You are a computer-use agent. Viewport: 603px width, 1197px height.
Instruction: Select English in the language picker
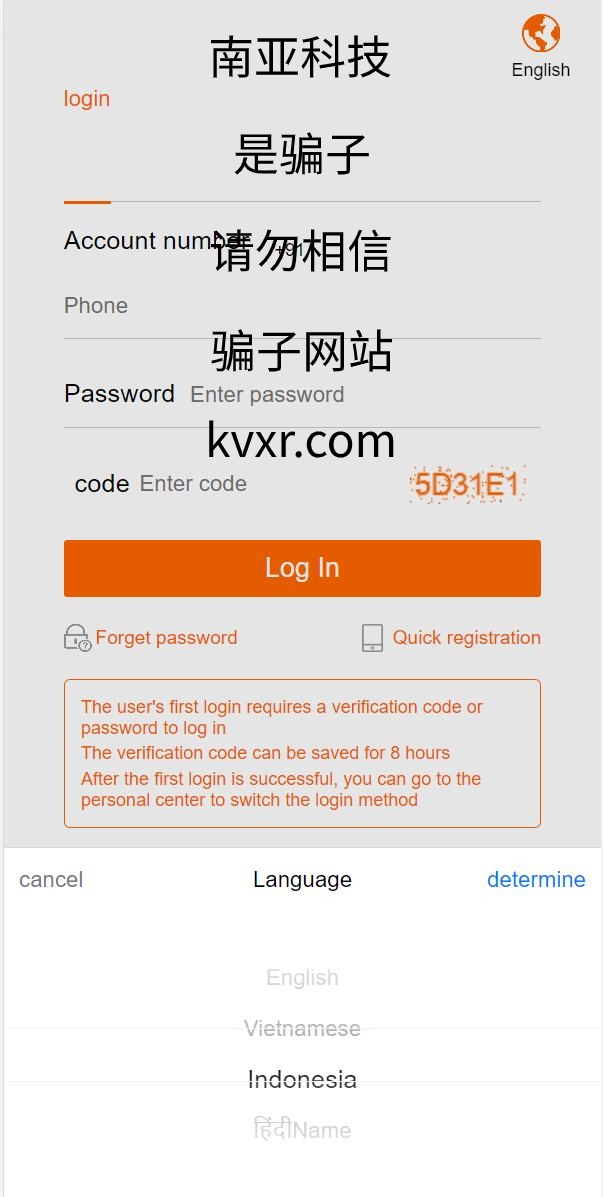(x=302, y=977)
